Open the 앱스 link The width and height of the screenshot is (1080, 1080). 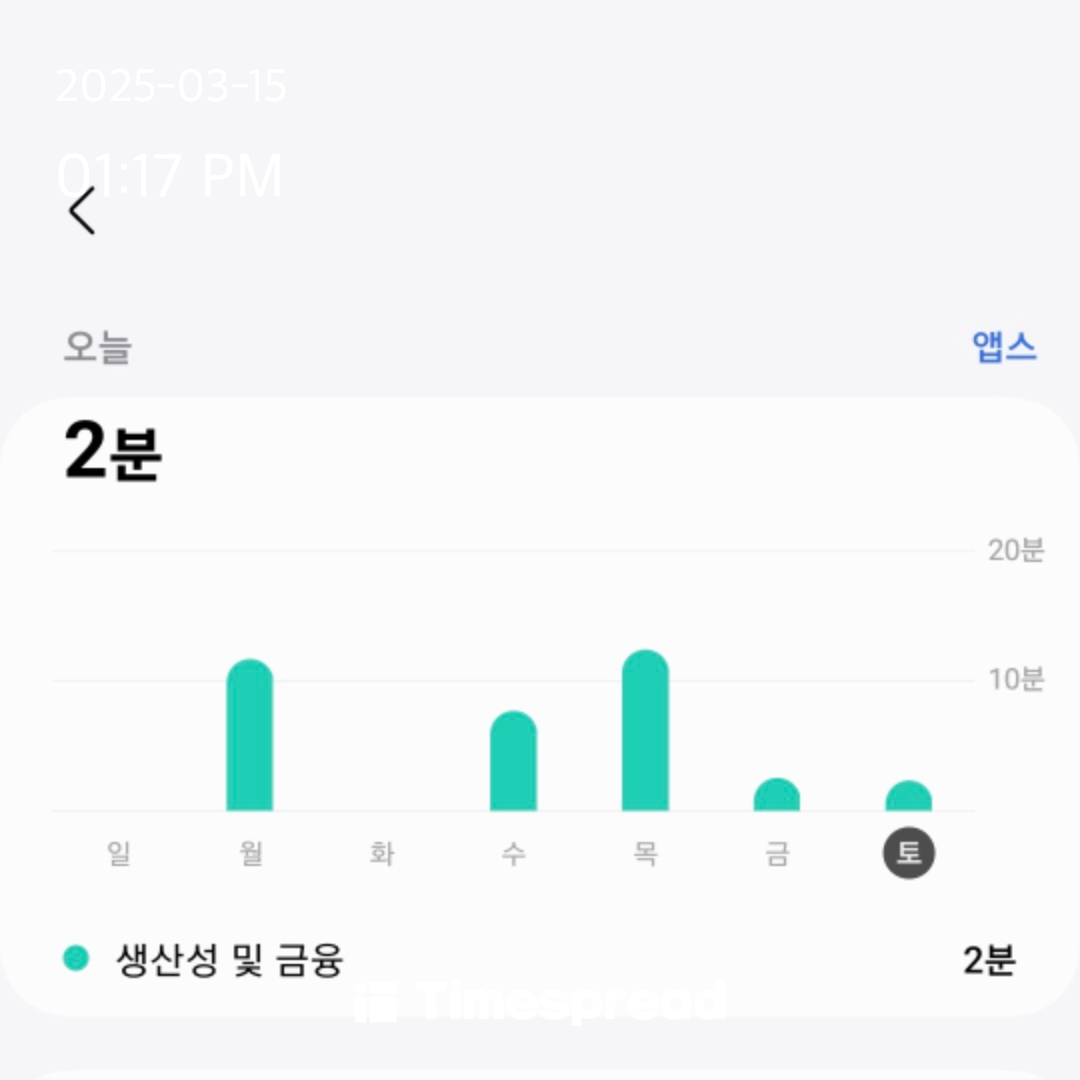click(1004, 346)
